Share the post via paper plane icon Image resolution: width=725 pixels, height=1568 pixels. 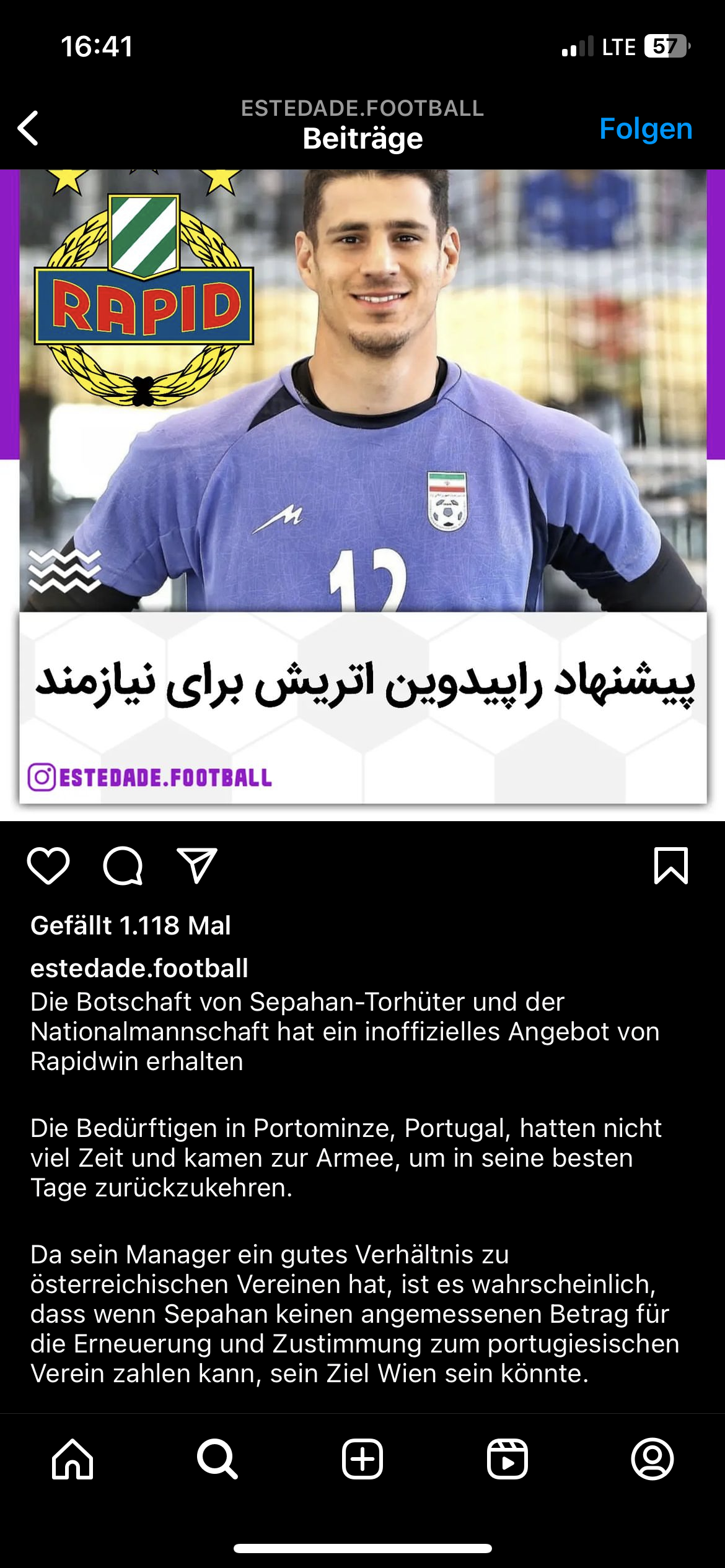(197, 865)
